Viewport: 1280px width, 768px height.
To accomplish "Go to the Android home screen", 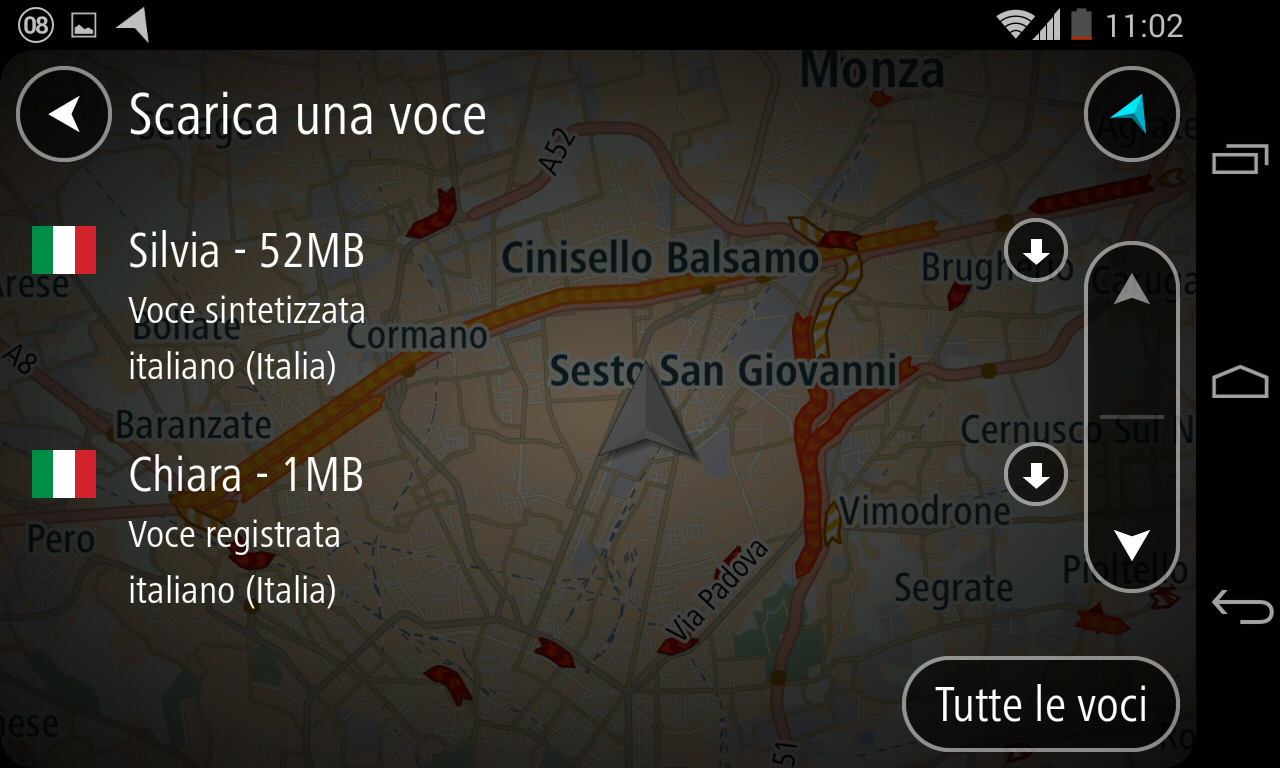I will click(1239, 382).
